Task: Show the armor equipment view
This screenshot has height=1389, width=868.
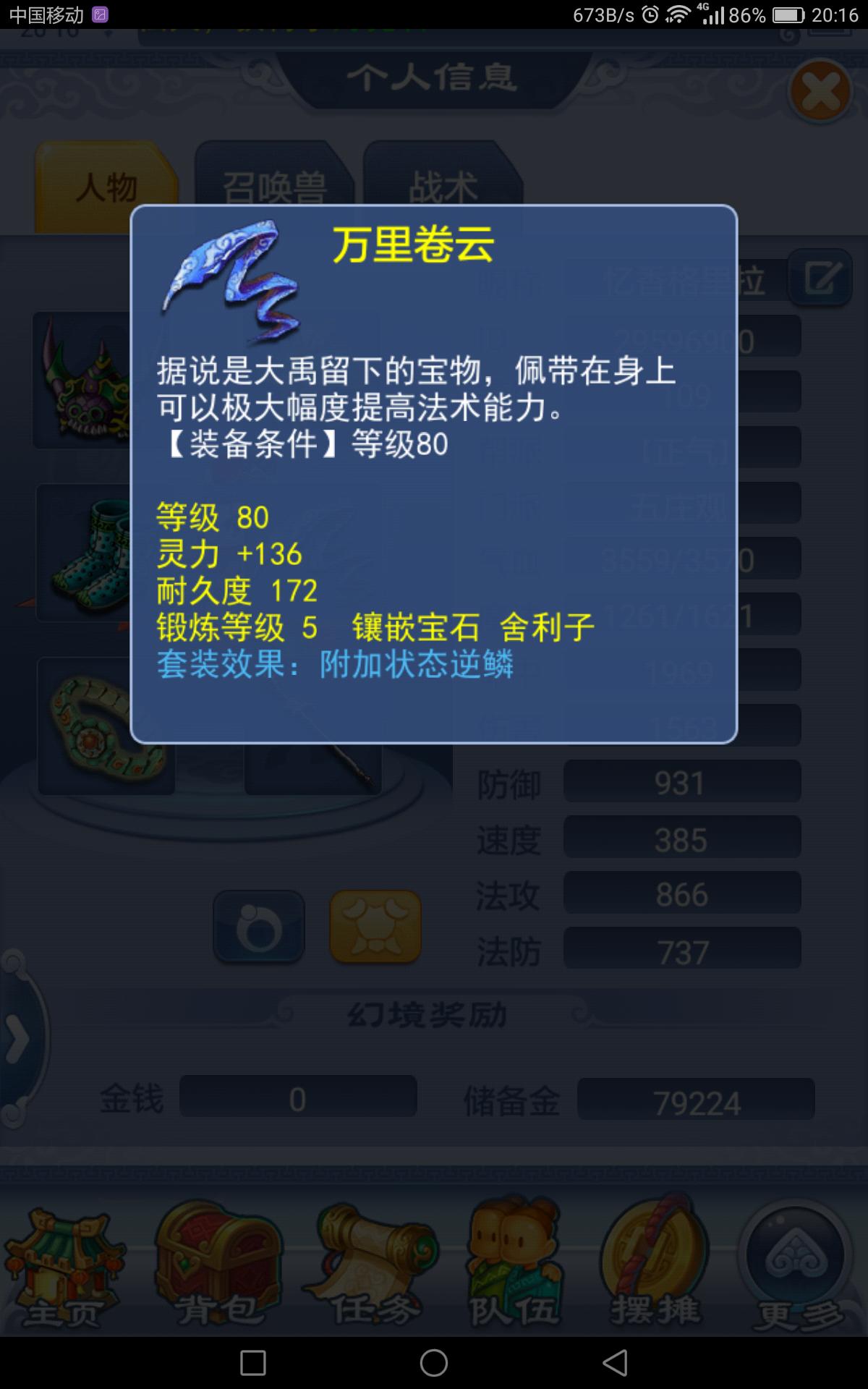Action: pos(375,927)
